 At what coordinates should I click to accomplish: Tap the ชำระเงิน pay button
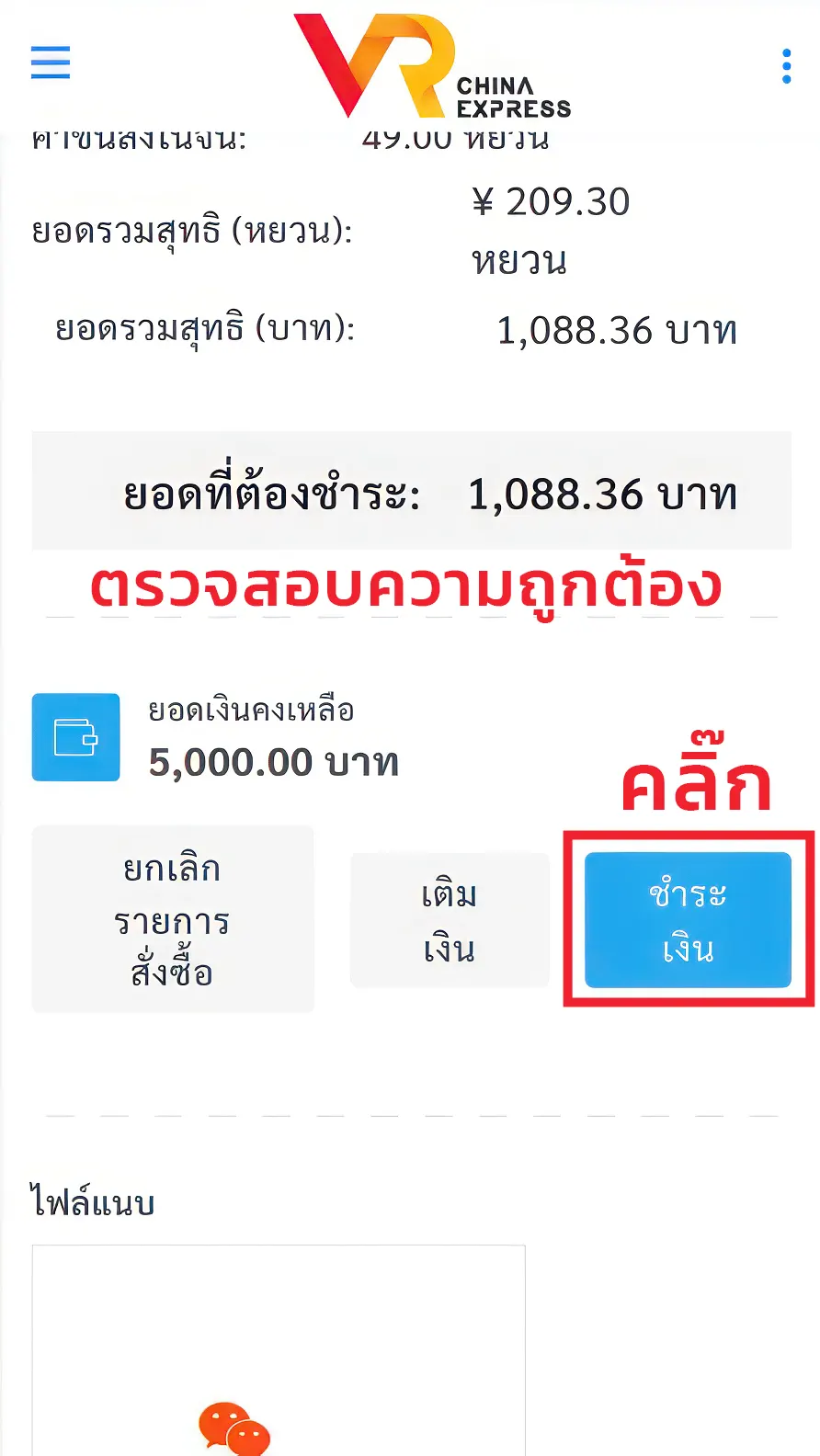click(x=688, y=920)
